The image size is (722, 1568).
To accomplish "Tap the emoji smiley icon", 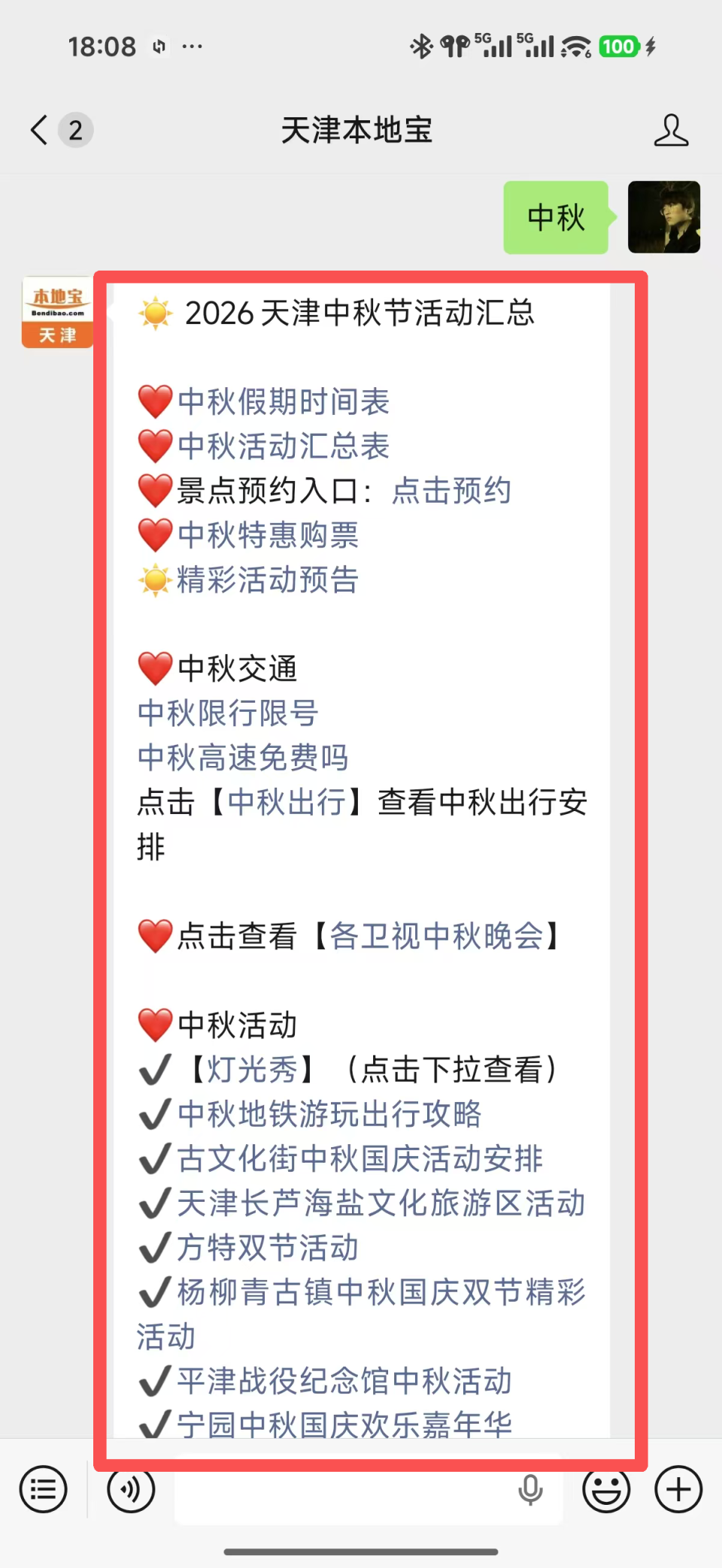I will 606,1489.
